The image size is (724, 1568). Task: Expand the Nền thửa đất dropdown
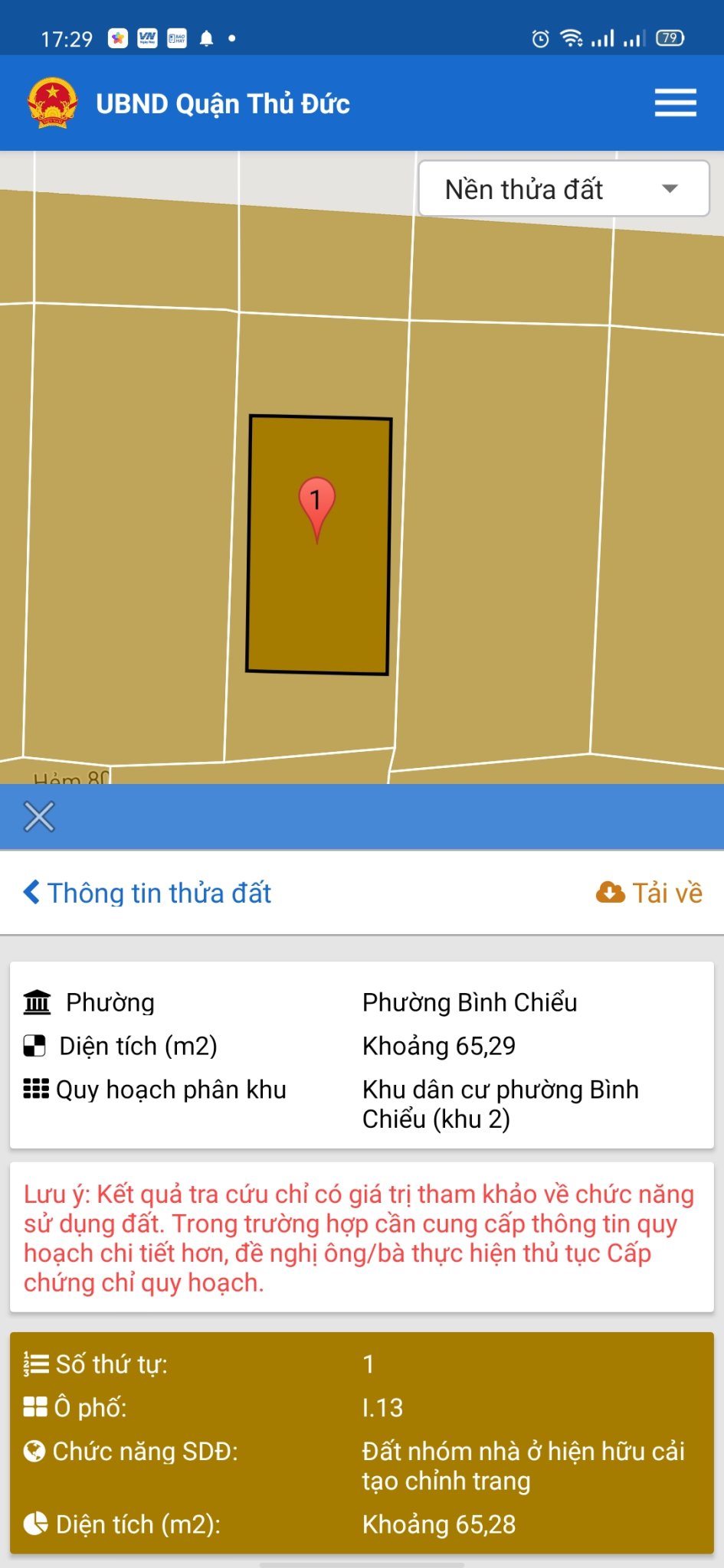[563, 189]
